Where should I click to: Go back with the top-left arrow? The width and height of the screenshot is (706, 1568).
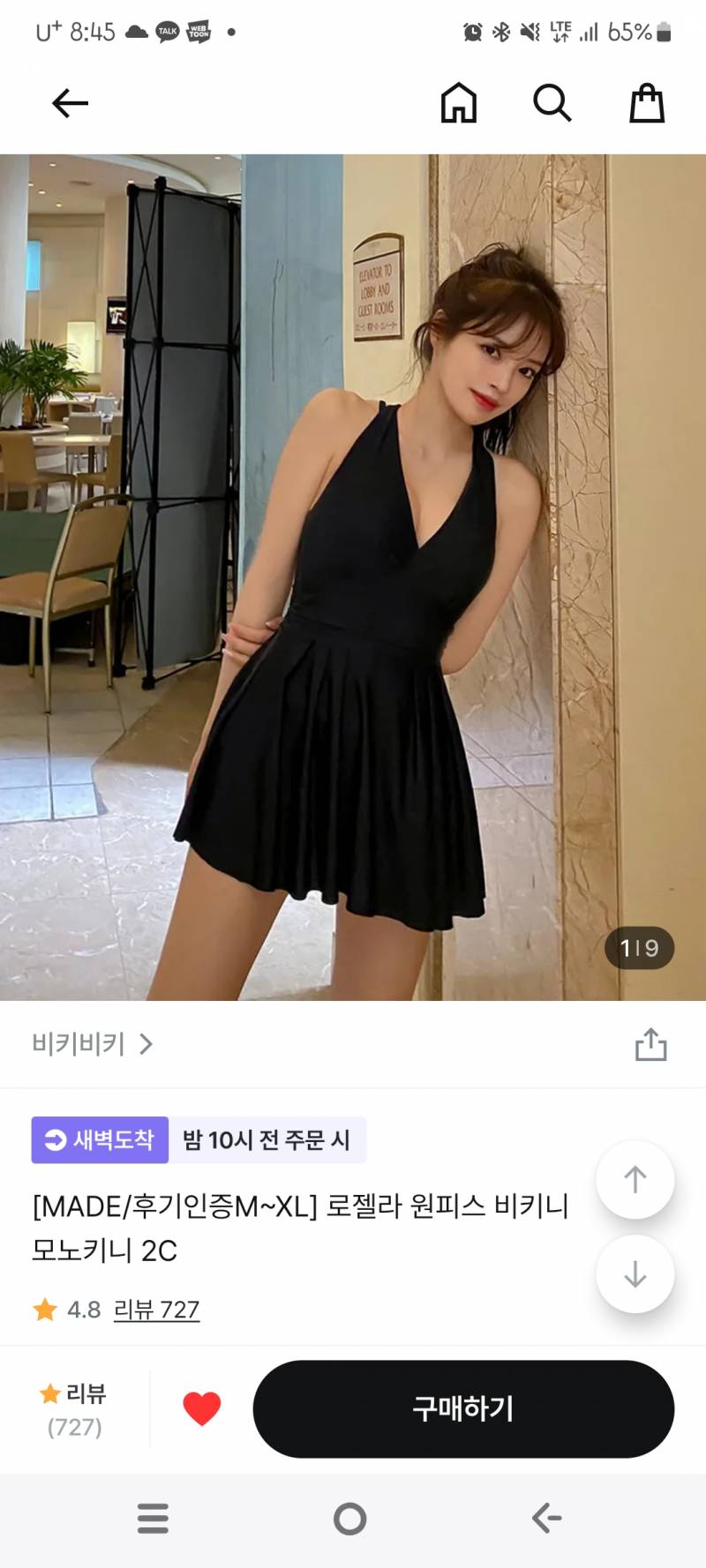(x=71, y=103)
